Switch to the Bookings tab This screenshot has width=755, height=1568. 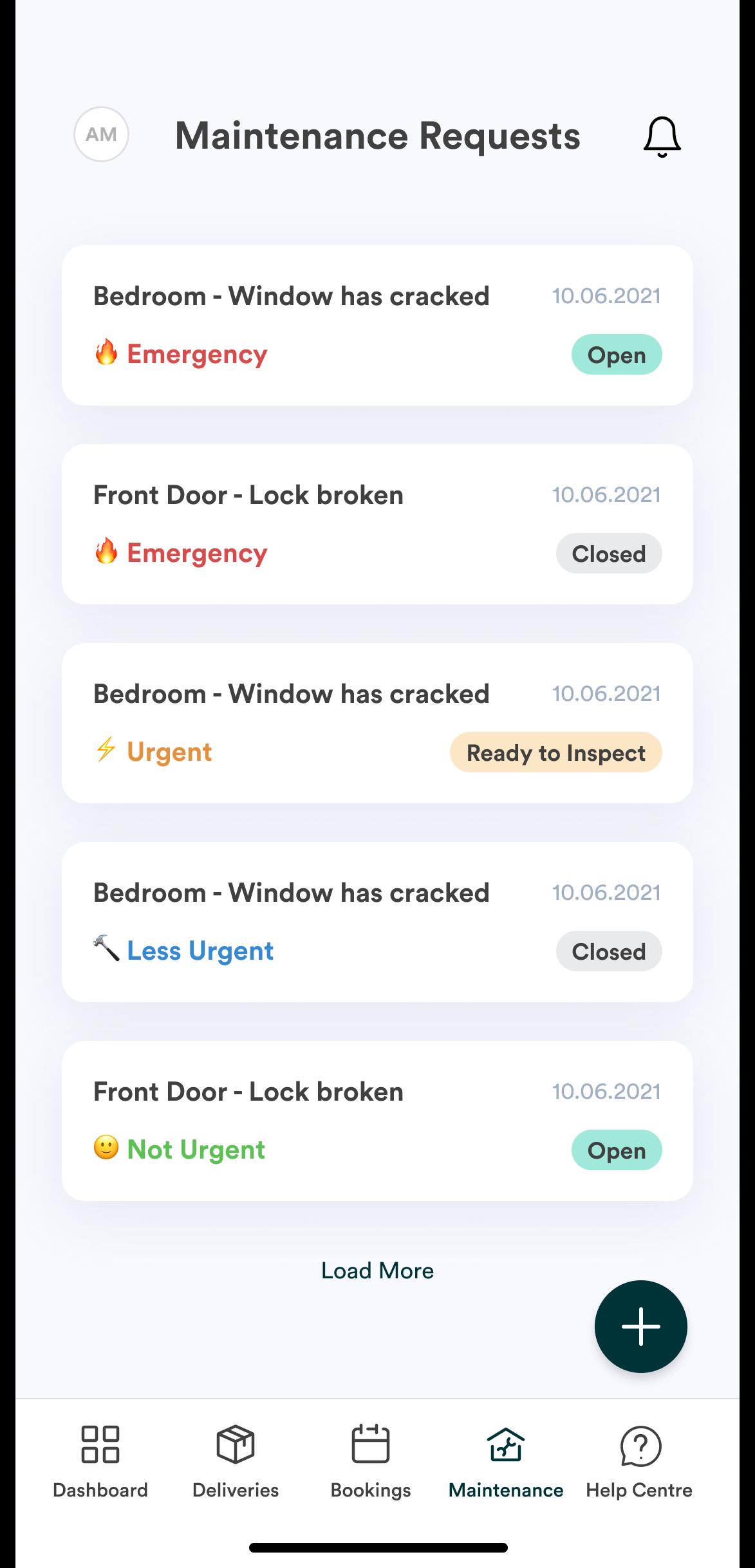click(x=371, y=1462)
